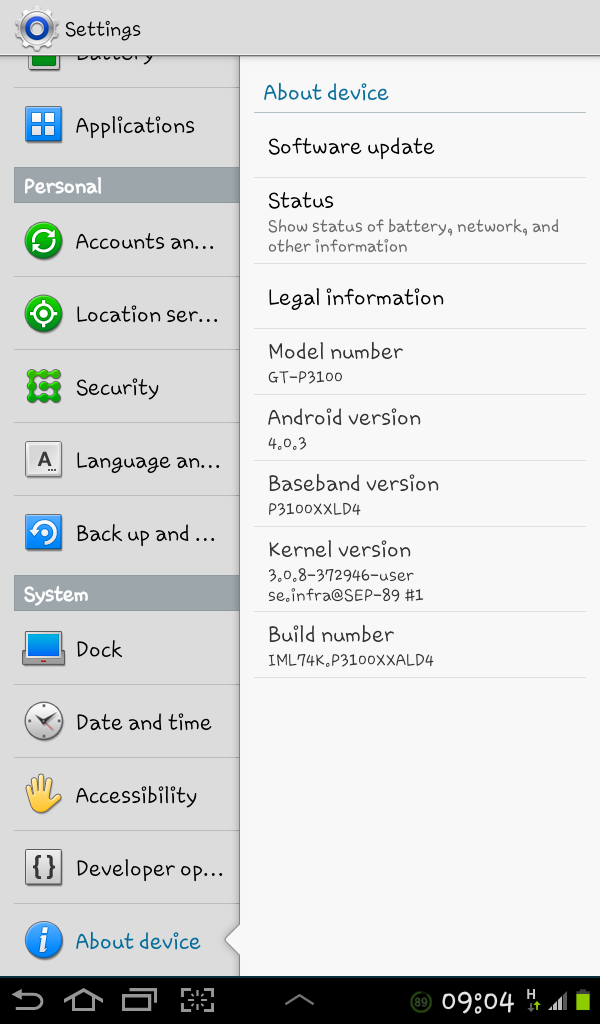Open recent apps view
Image resolution: width=600 pixels, height=1024 pixels.
139,1000
